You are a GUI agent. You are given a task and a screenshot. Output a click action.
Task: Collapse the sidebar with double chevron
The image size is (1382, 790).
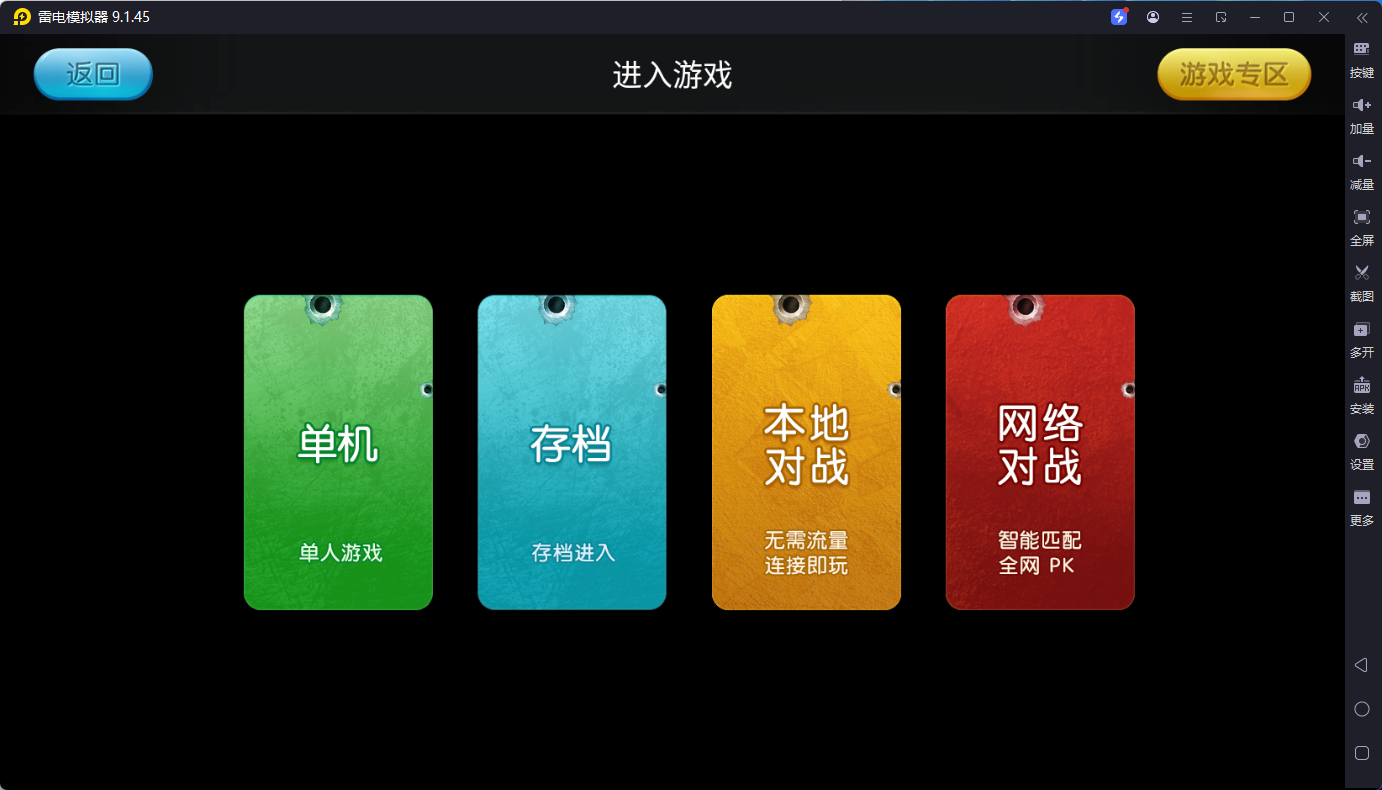pos(1361,17)
